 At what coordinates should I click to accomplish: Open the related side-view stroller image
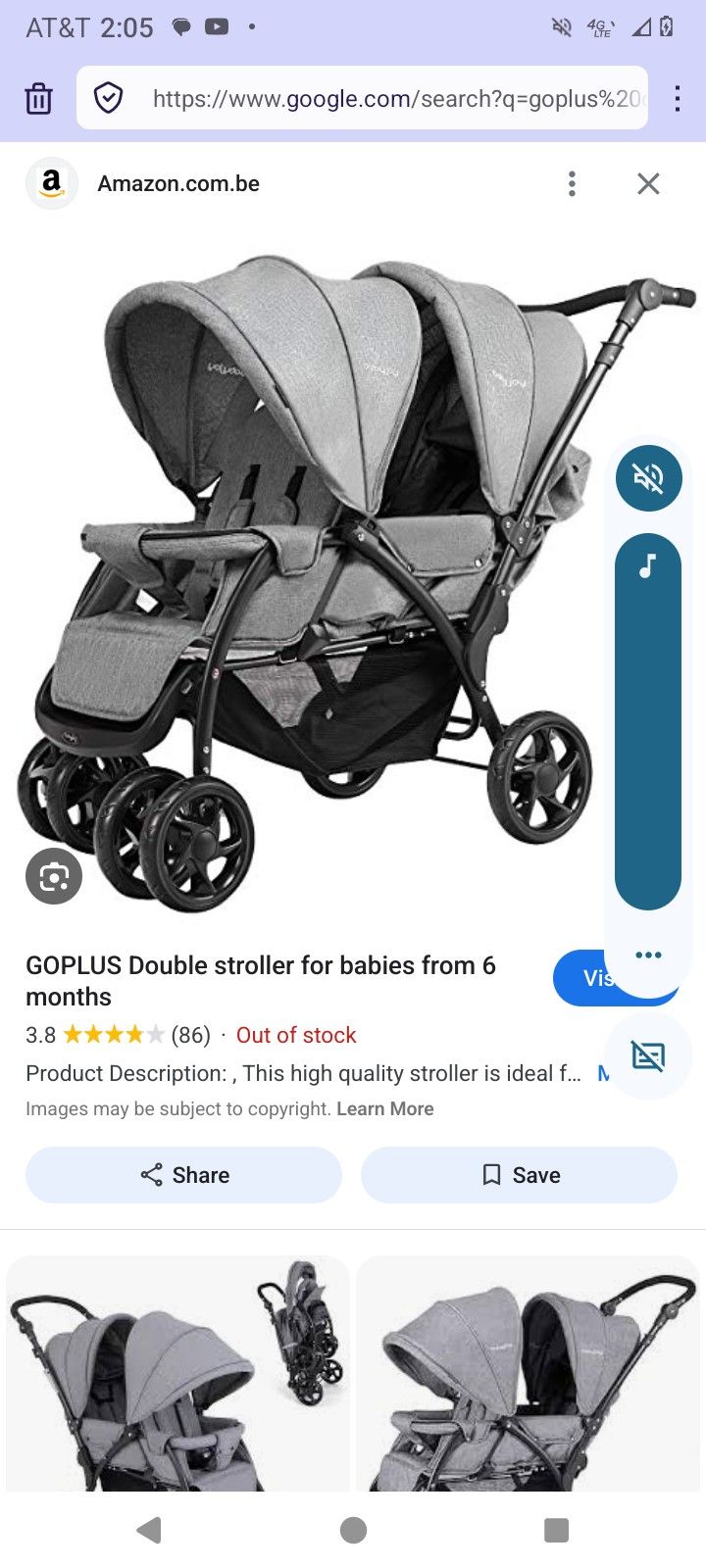point(529,1372)
